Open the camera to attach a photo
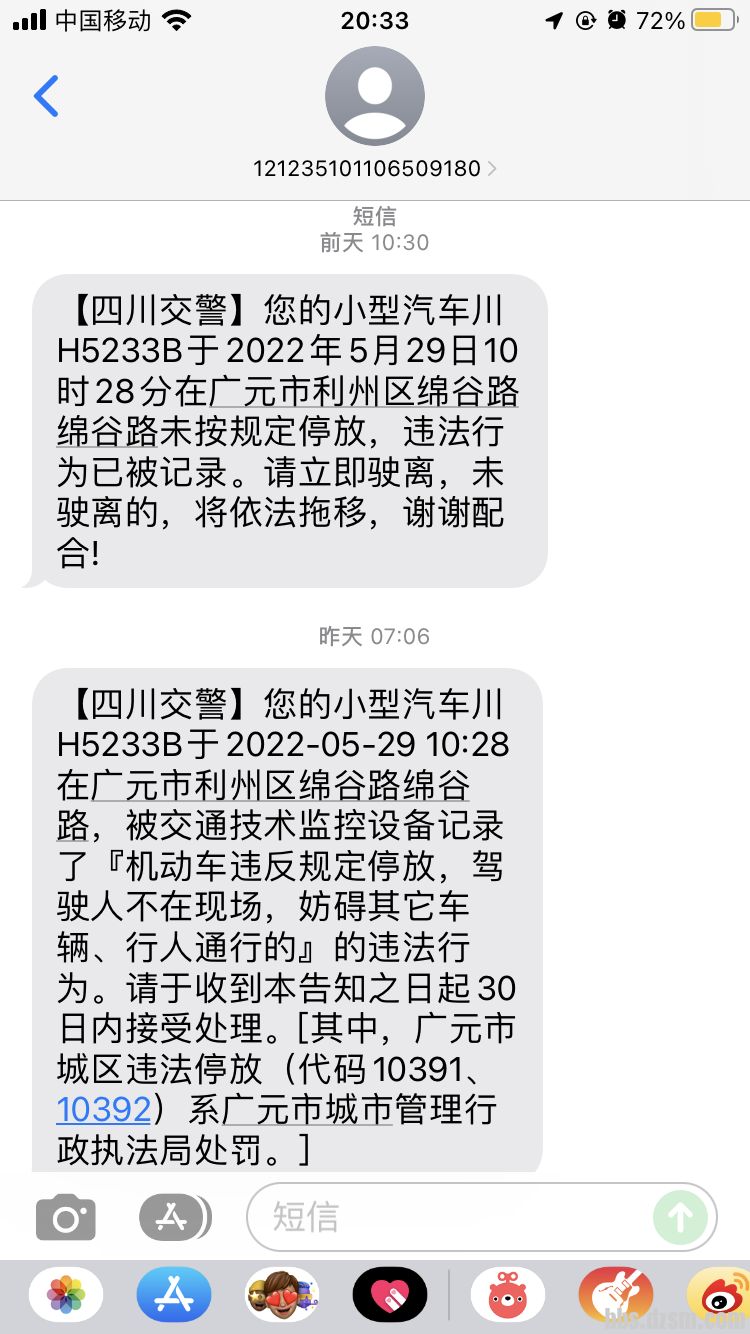This screenshot has height=1334, width=750. (x=65, y=1217)
